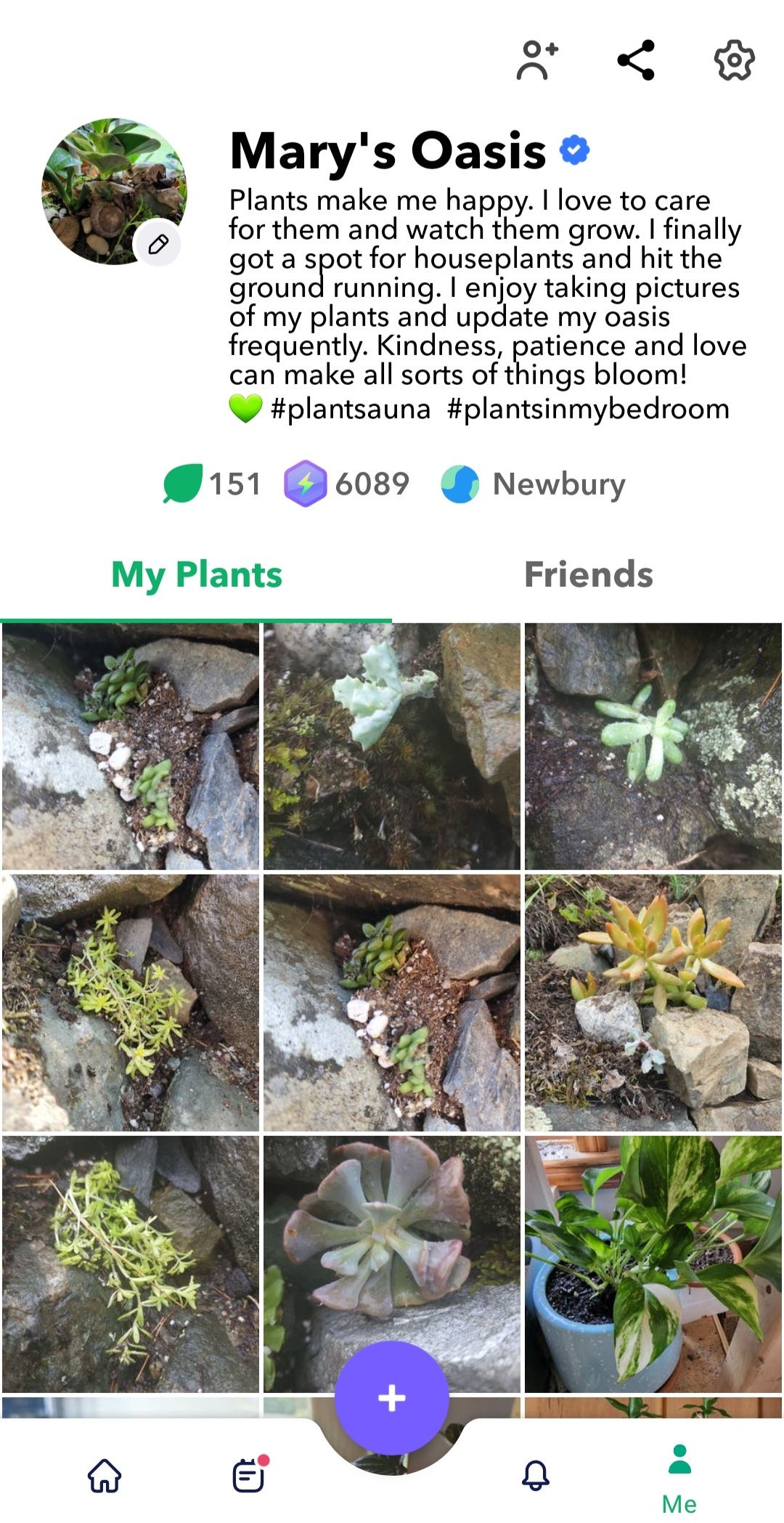Open the variegated pothos in blue pot
Image resolution: width=784 pixels, height=1523 pixels.
653,1264
